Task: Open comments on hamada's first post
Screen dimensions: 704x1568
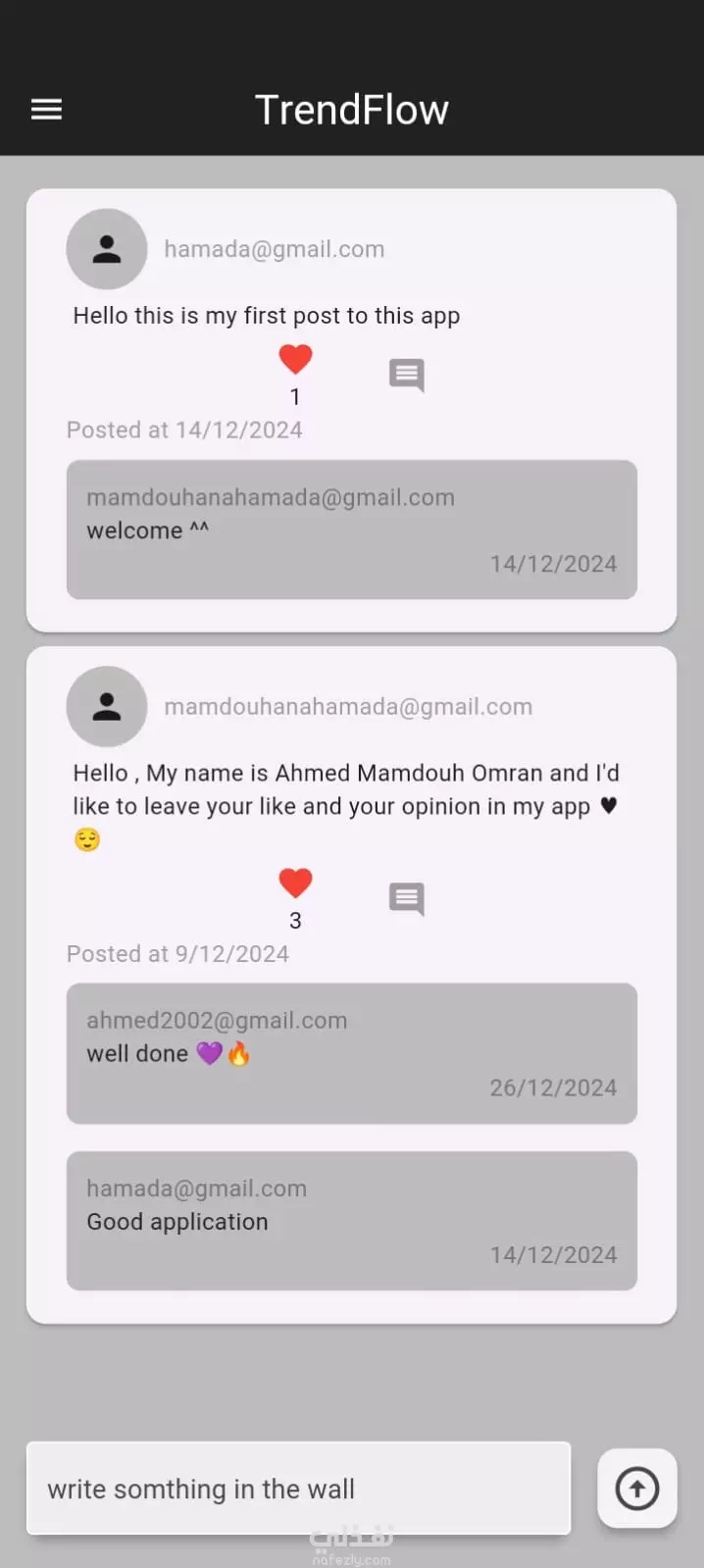Action: pos(406,375)
